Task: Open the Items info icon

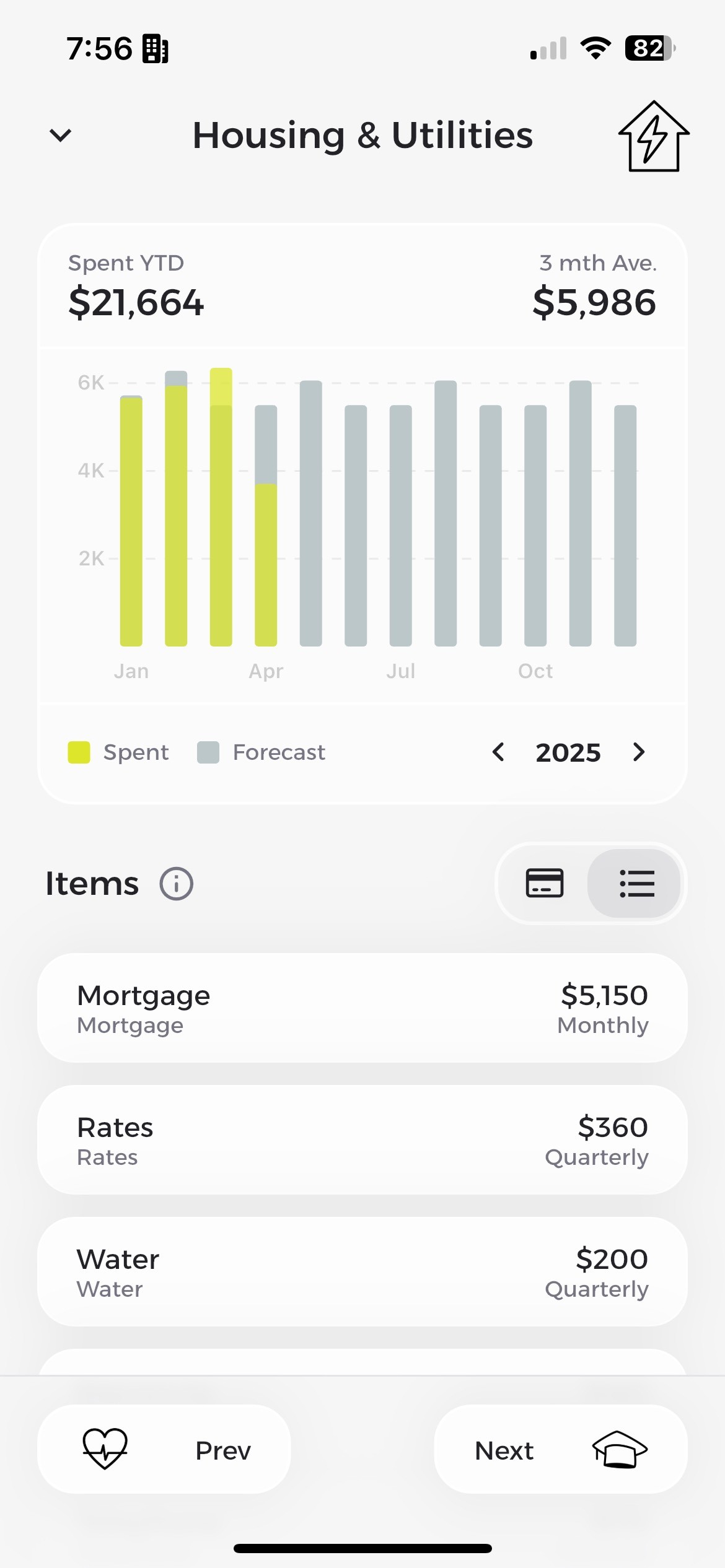Action: [x=177, y=884]
